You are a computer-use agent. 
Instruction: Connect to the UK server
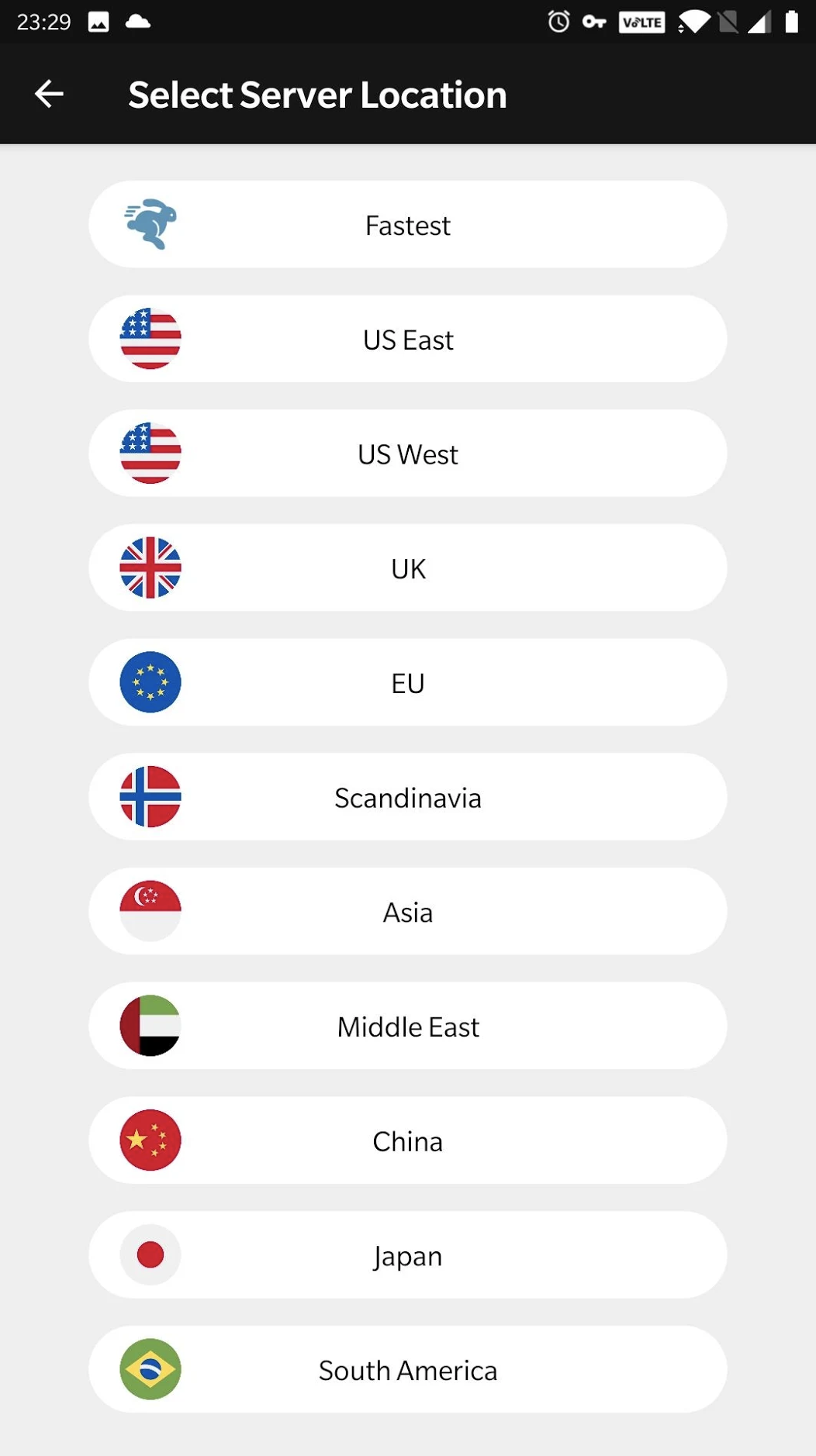407,568
